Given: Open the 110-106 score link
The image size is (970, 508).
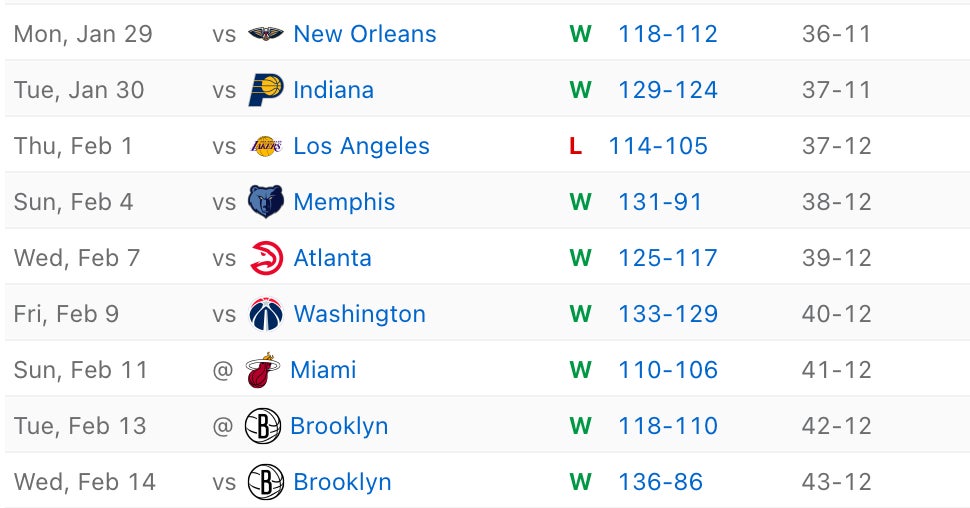Looking at the screenshot, I should [x=667, y=370].
